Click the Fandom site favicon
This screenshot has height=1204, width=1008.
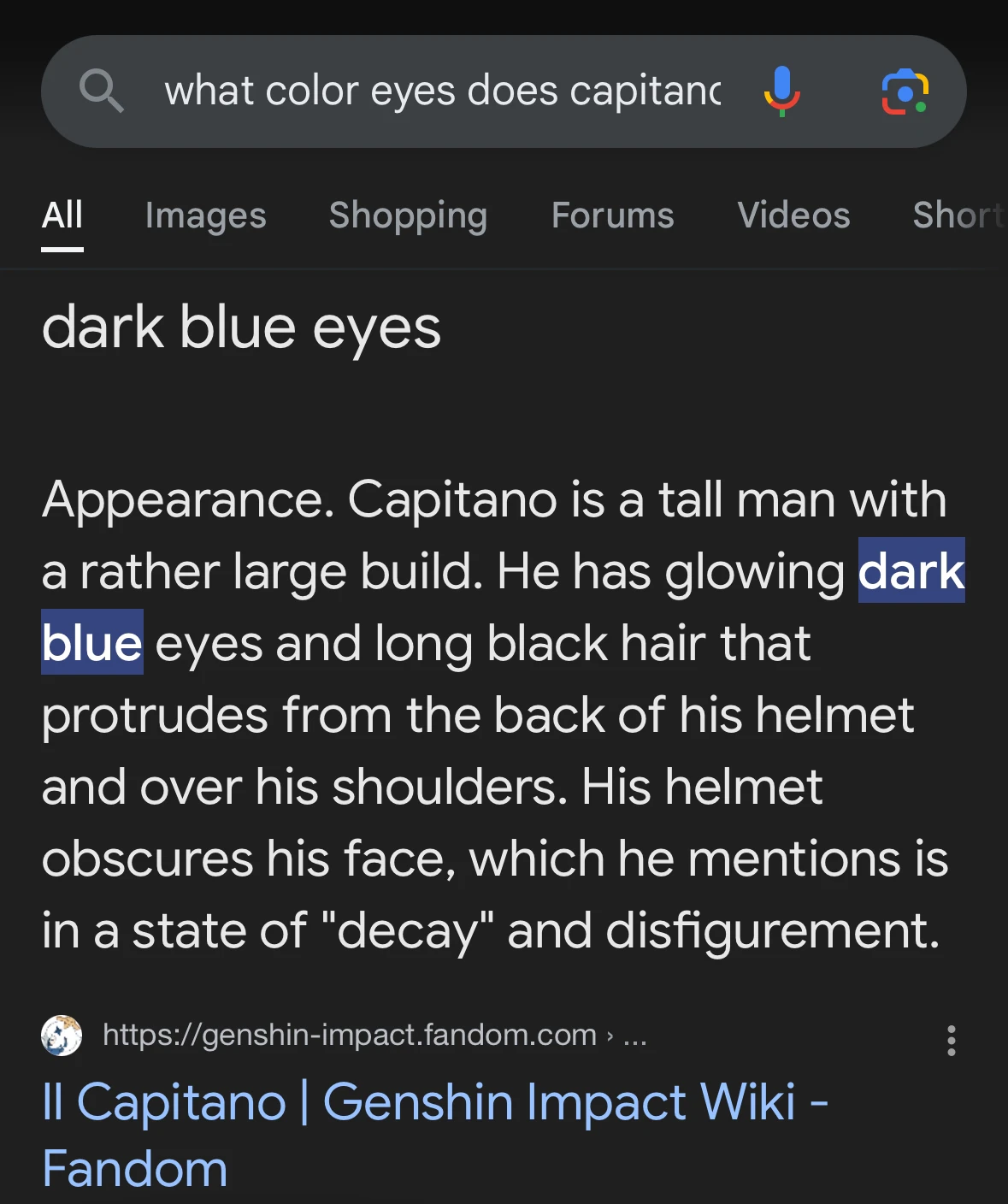click(61, 1037)
